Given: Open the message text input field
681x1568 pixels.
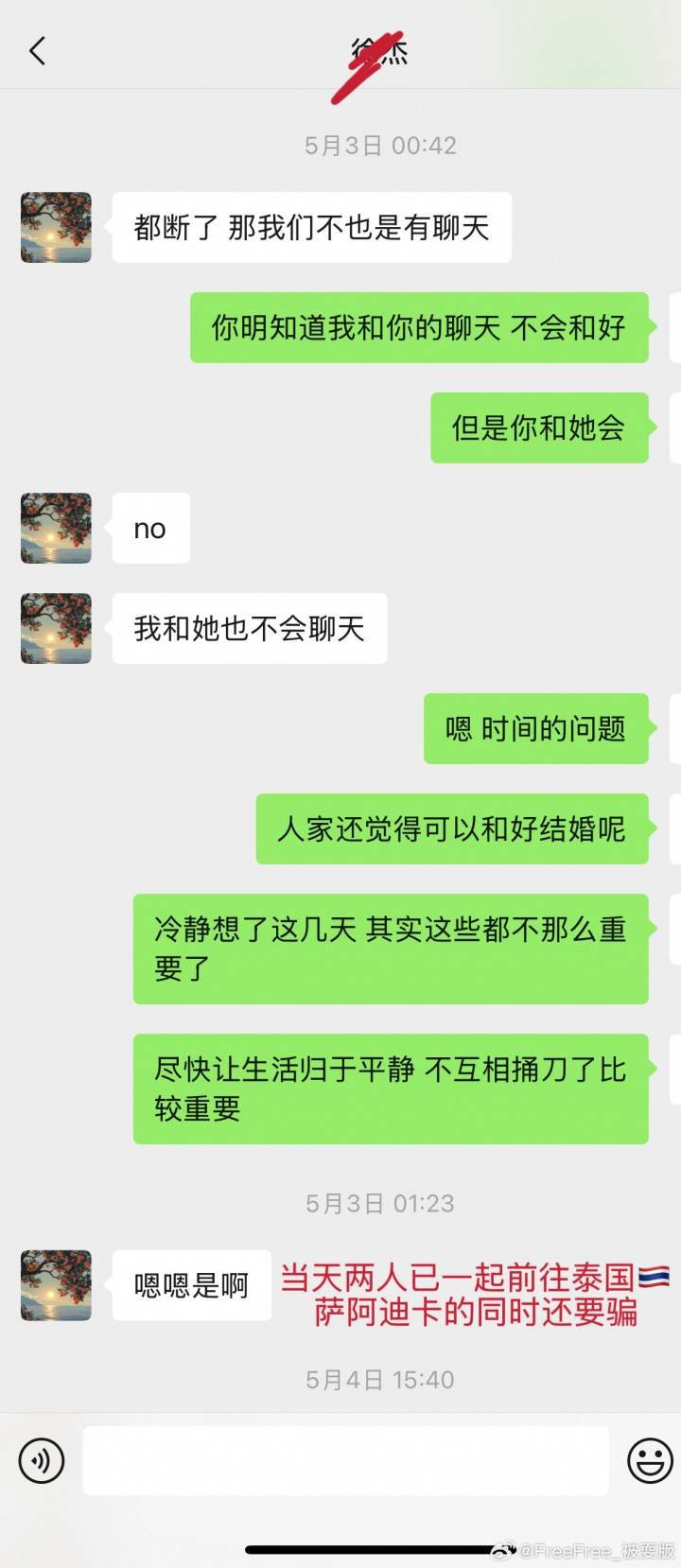Looking at the screenshot, I should point(345,1461).
